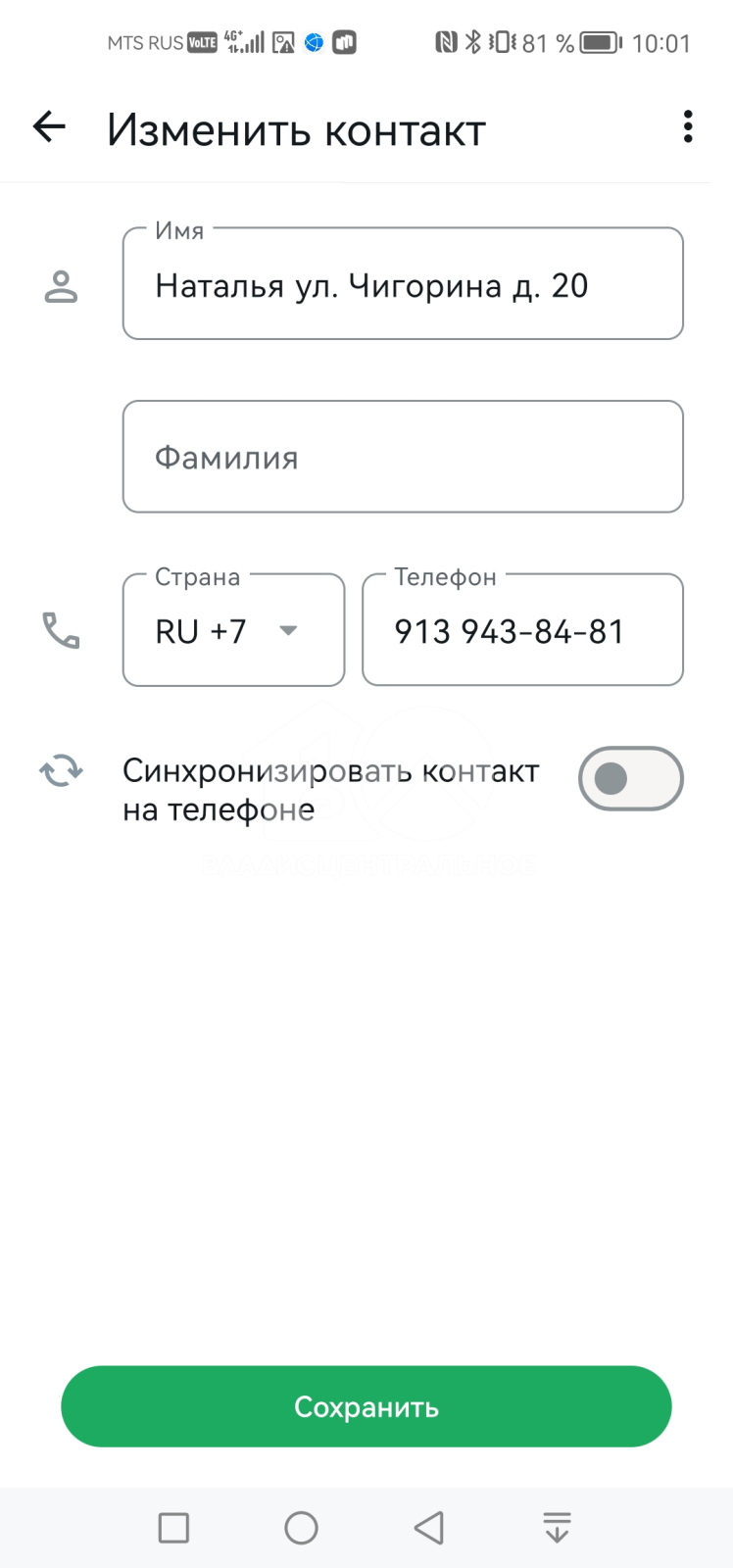The width and height of the screenshot is (733, 1568).
Task: Go to home via system circle button
Action: 301,1528
